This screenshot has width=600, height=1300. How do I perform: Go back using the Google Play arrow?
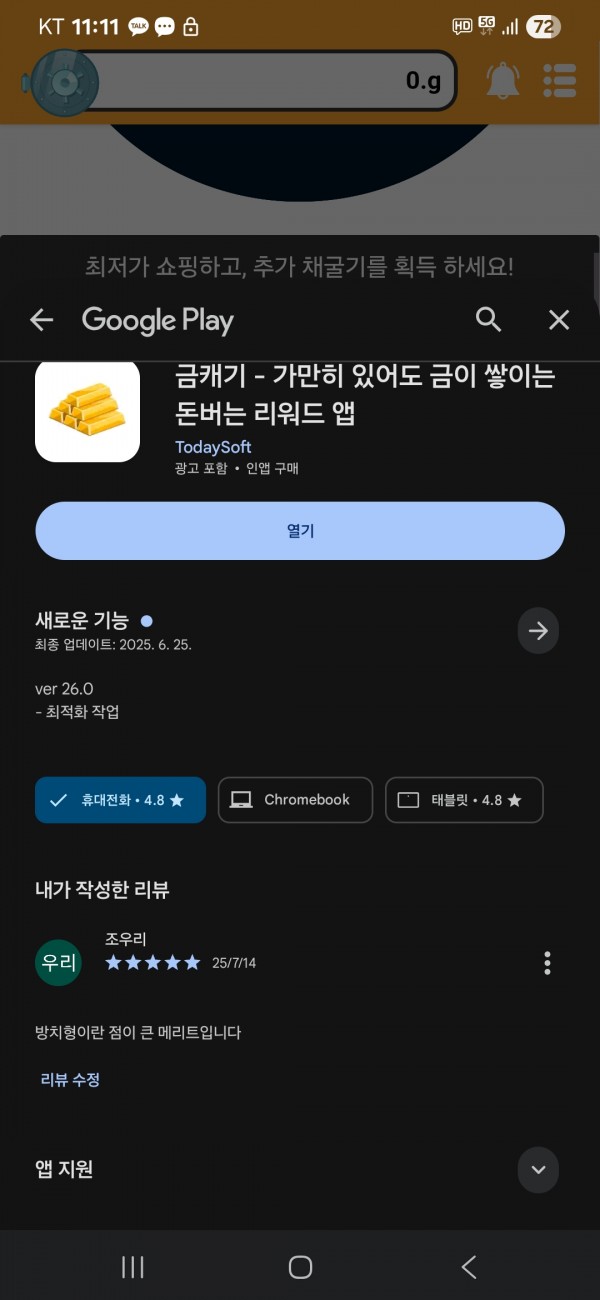(x=41, y=320)
